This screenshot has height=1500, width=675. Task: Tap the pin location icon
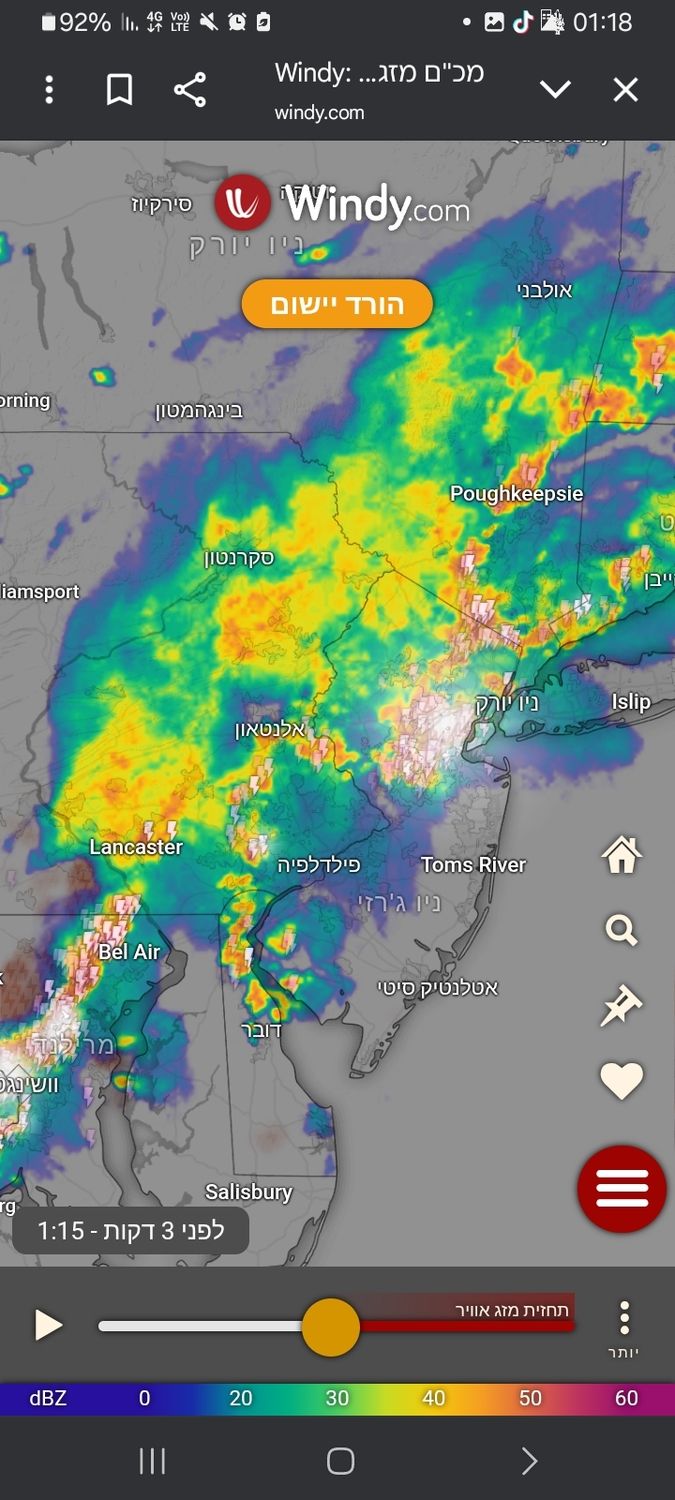(x=620, y=1005)
